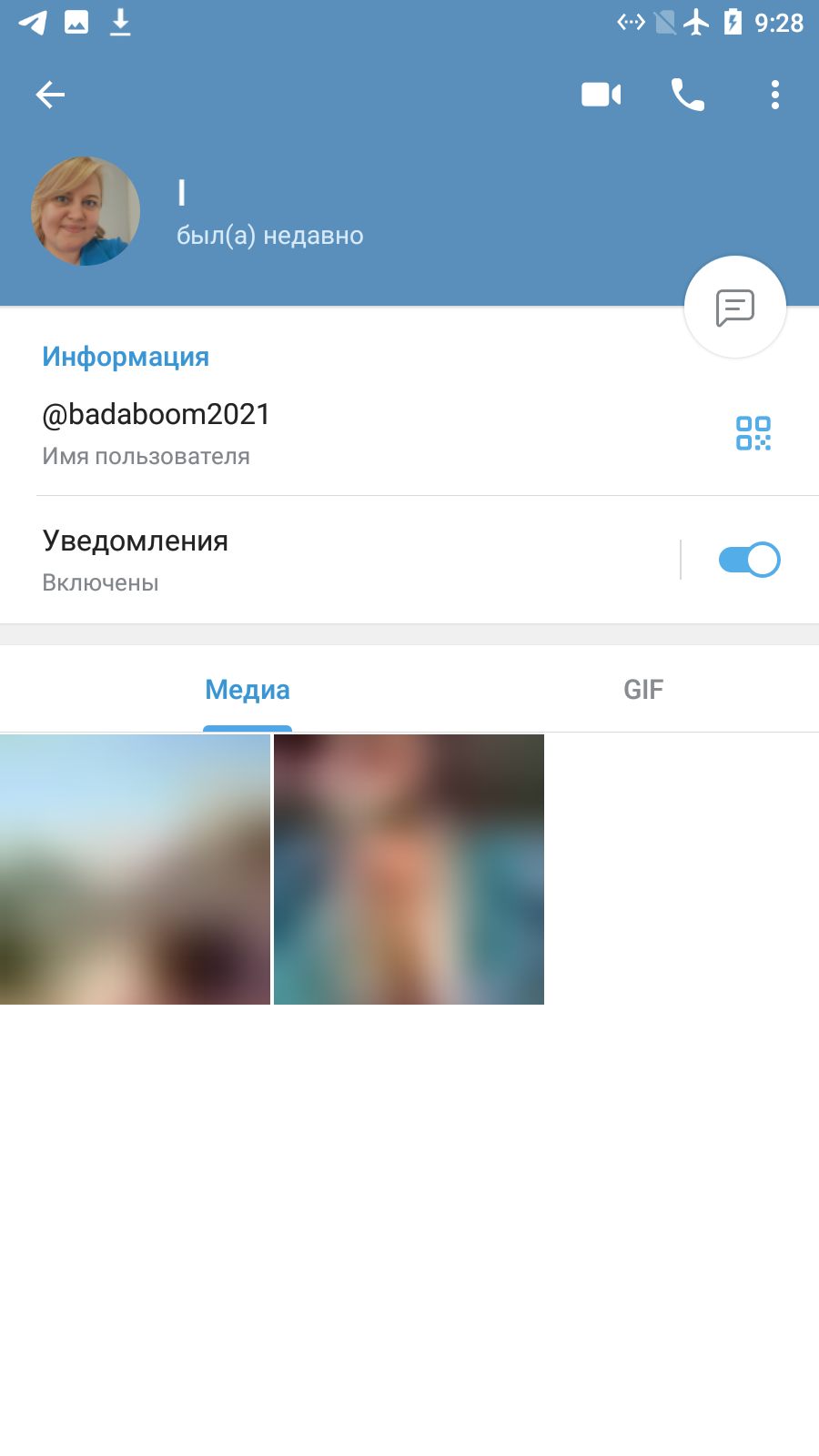The image size is (819, 1456).
Task: Open the three-dot overflow menu
Action: (x=775, y=95)
